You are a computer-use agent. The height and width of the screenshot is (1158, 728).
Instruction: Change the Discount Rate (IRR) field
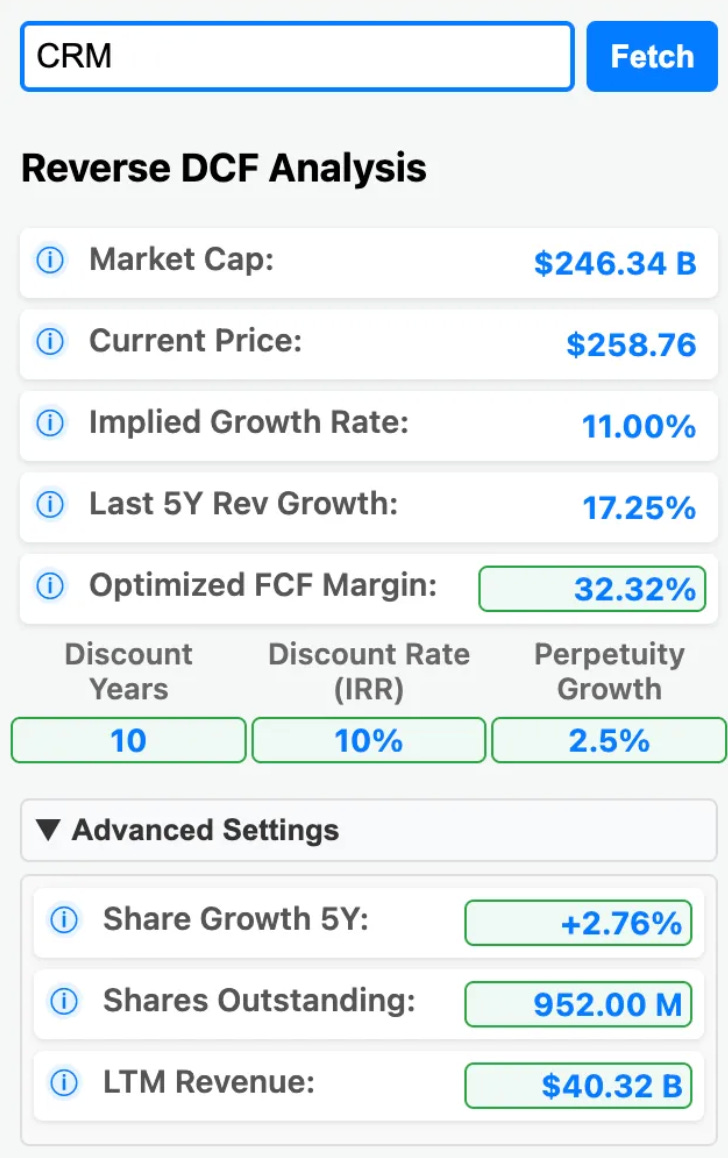[369, 741]
